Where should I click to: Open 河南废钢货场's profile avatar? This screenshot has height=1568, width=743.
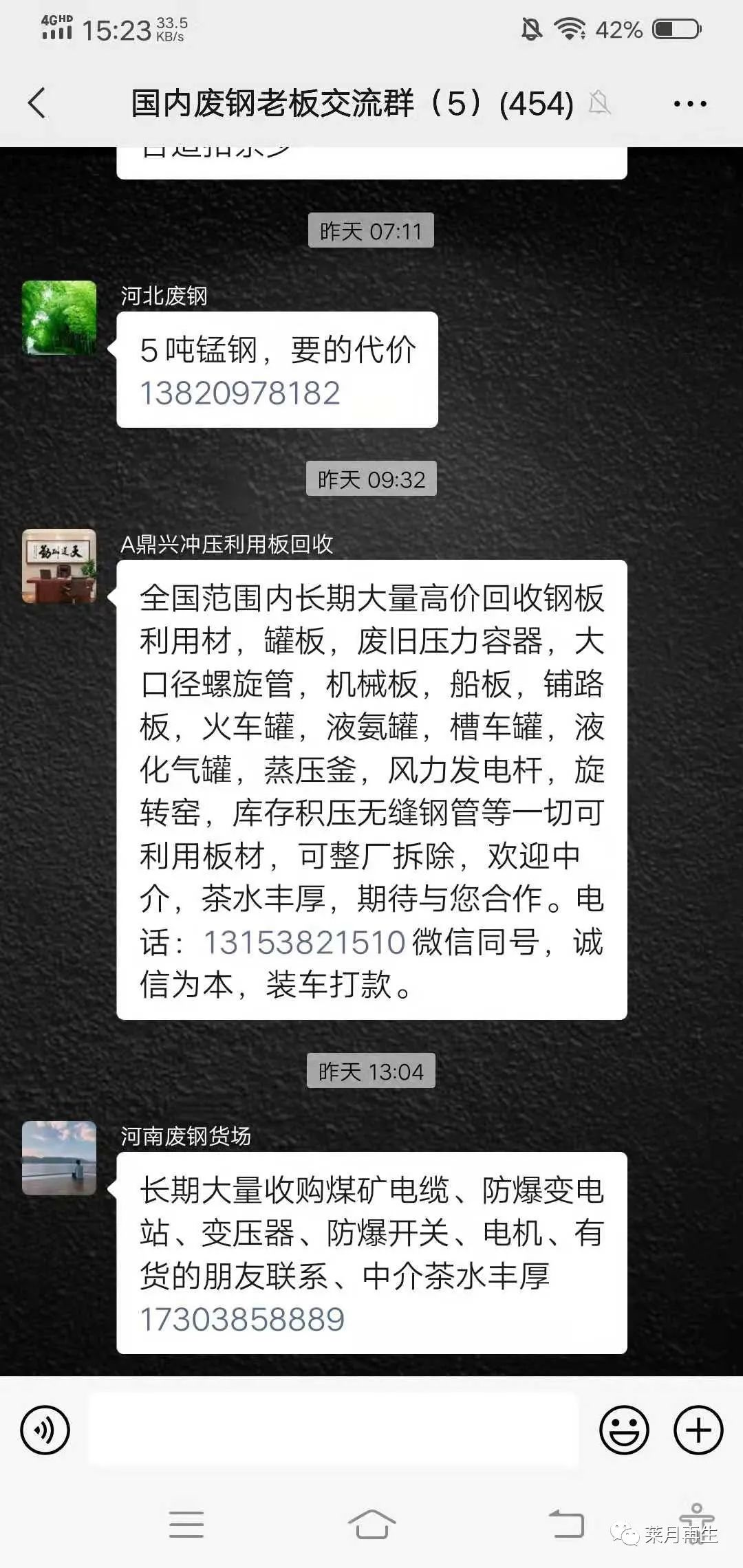[59, 1158]
